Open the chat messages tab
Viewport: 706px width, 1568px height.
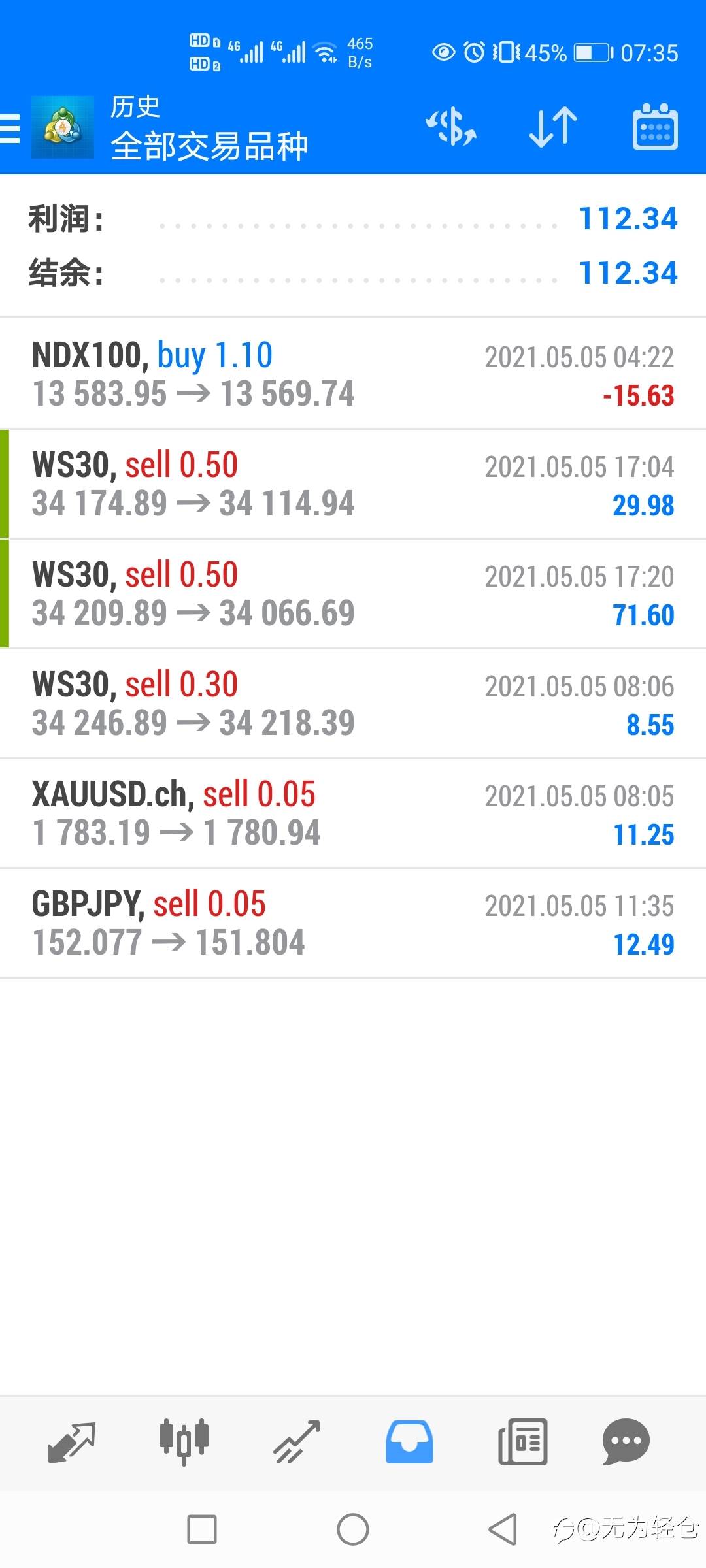point(626,1441)
